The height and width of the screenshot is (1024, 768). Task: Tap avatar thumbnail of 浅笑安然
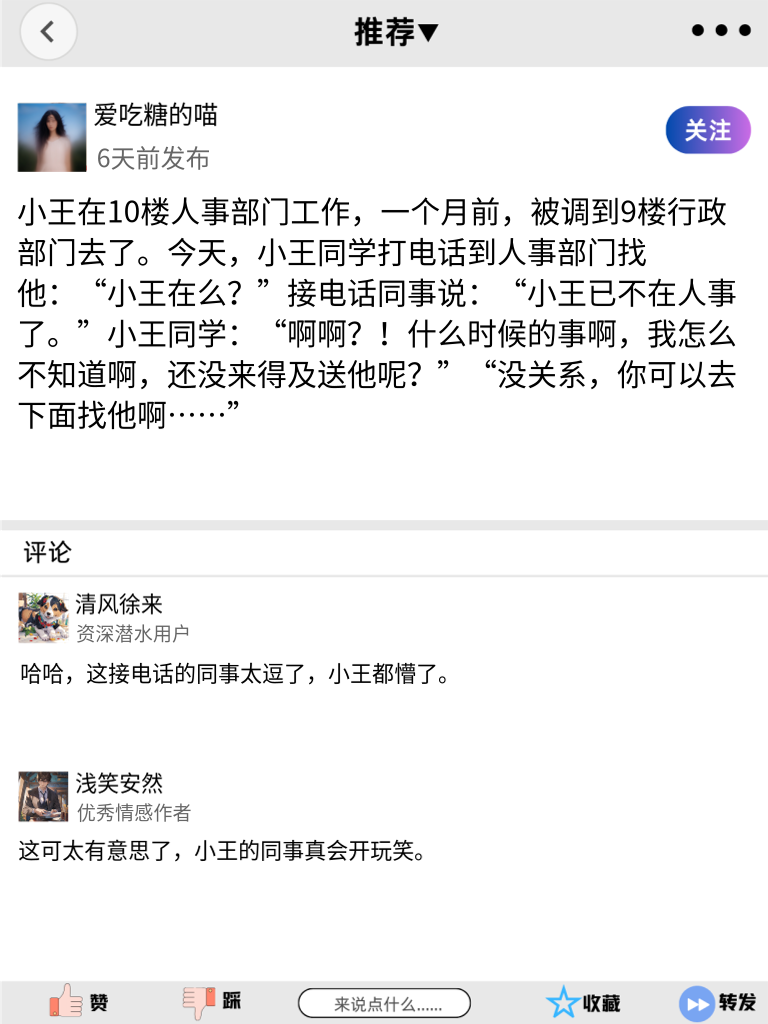pyautogui.click(x=42, y=796)
